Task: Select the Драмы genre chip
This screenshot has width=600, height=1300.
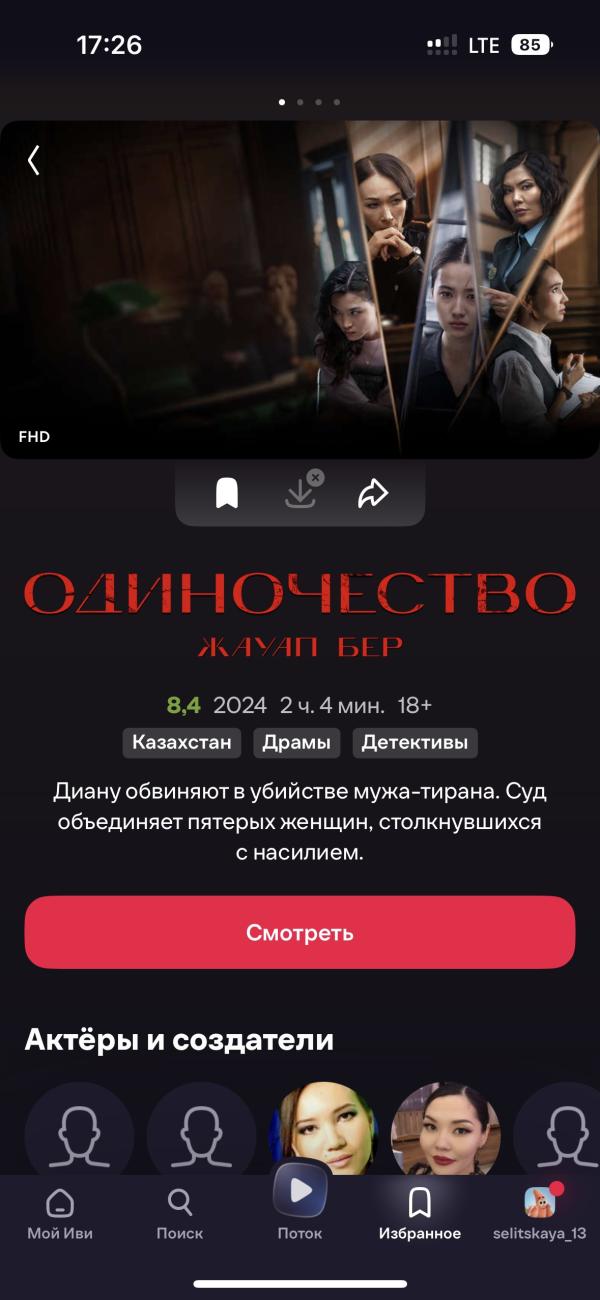Action: 297,742
